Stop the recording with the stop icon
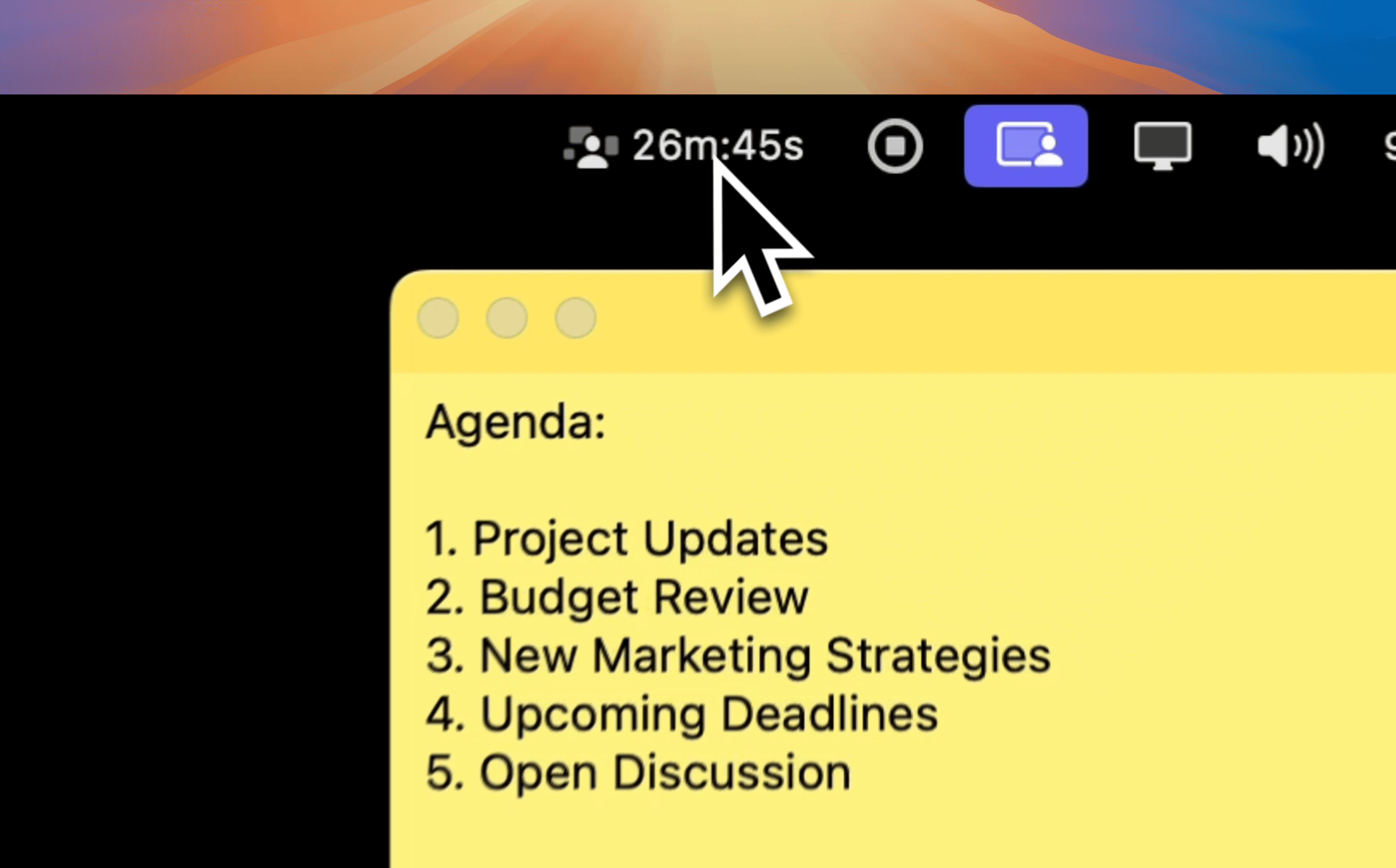Image resolution: width=1396 pixels, height=868 pixels. click(895, 146)
